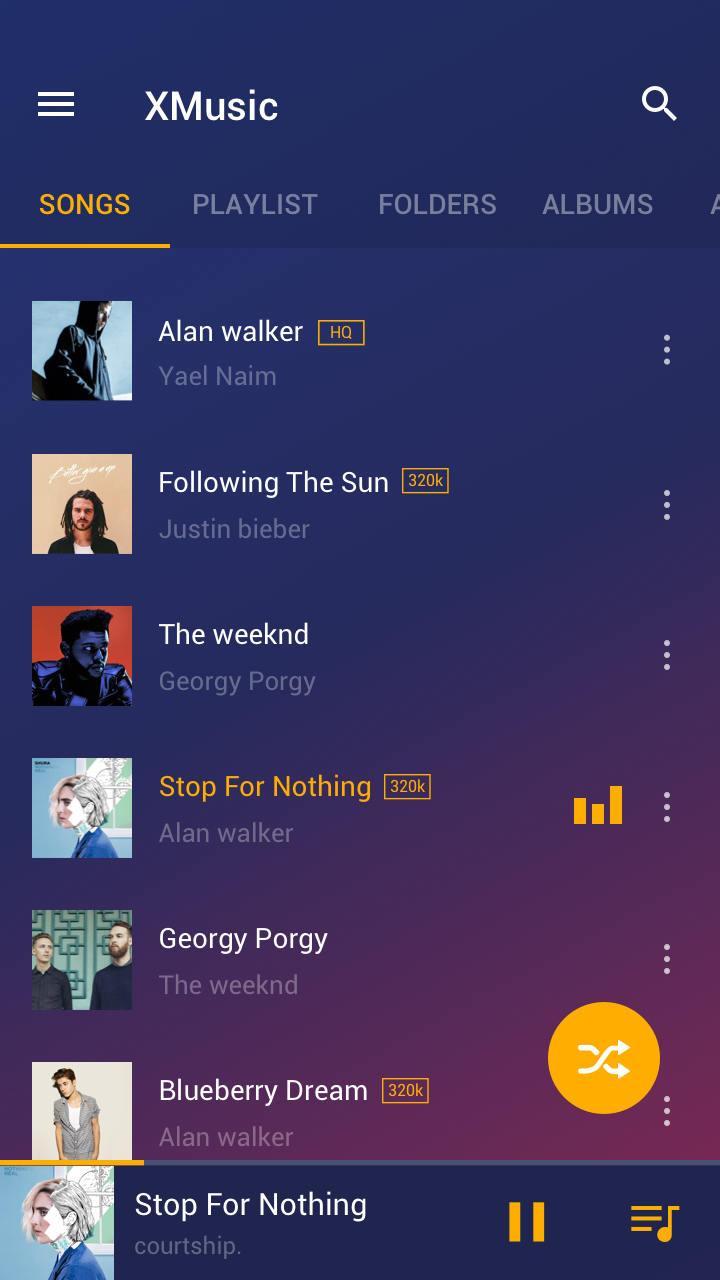Image resolution: width=720 pixels, height=1280 pixels.
Task: Switch to the Playlist tab
Action: coord(255,204)
